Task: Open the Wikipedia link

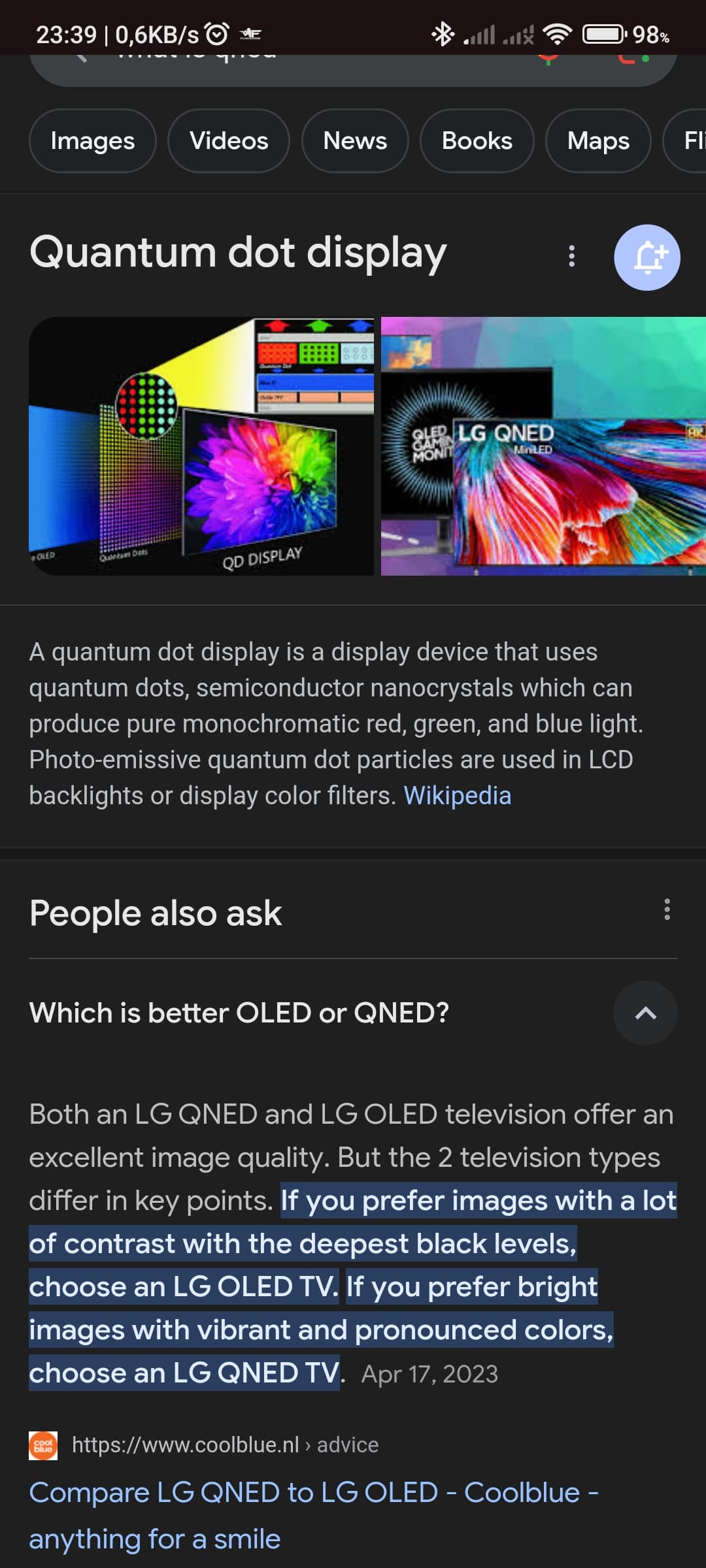Action: 457,796
